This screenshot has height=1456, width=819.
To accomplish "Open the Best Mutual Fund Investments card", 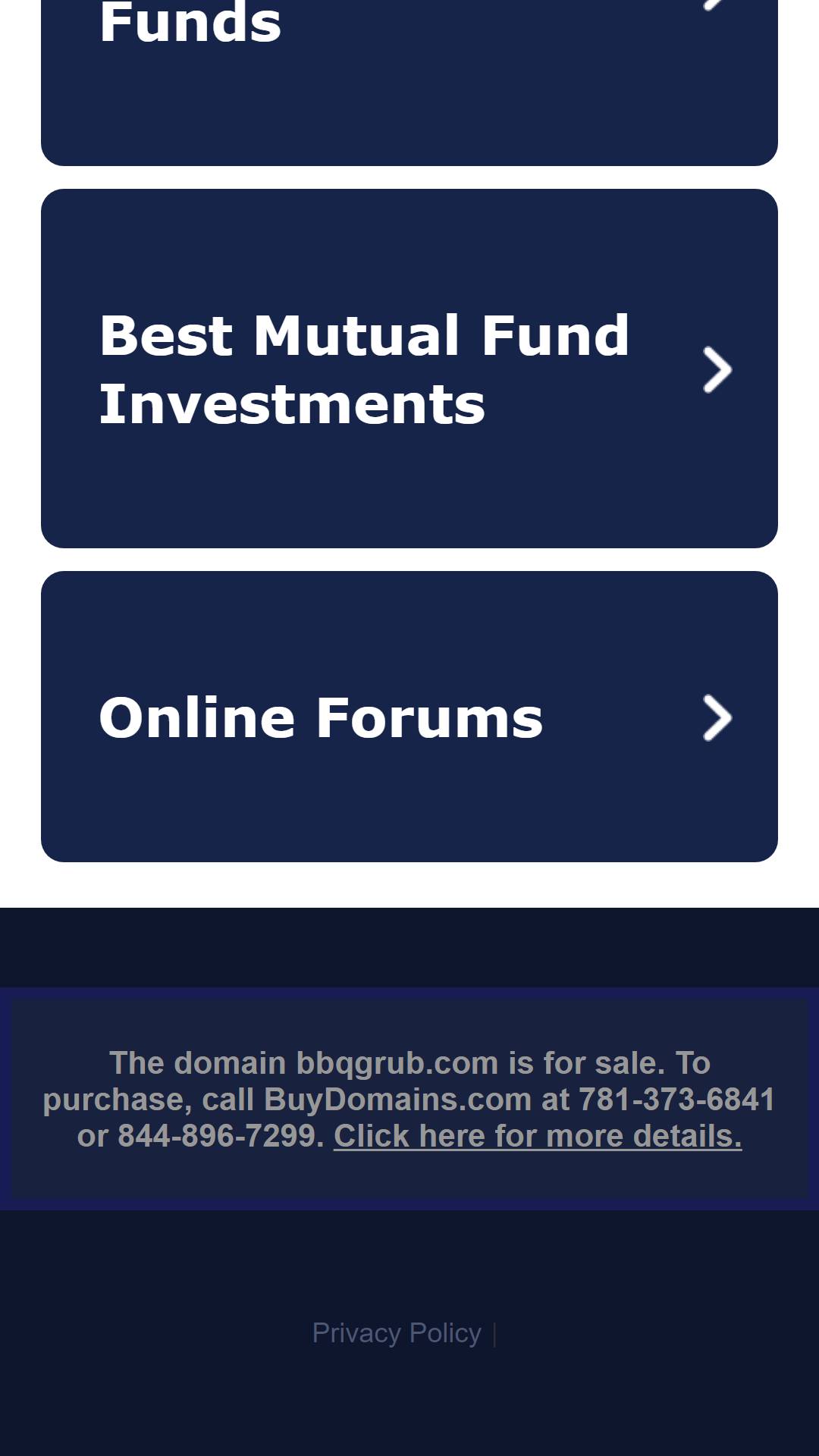I will click(x=409, y=369).
